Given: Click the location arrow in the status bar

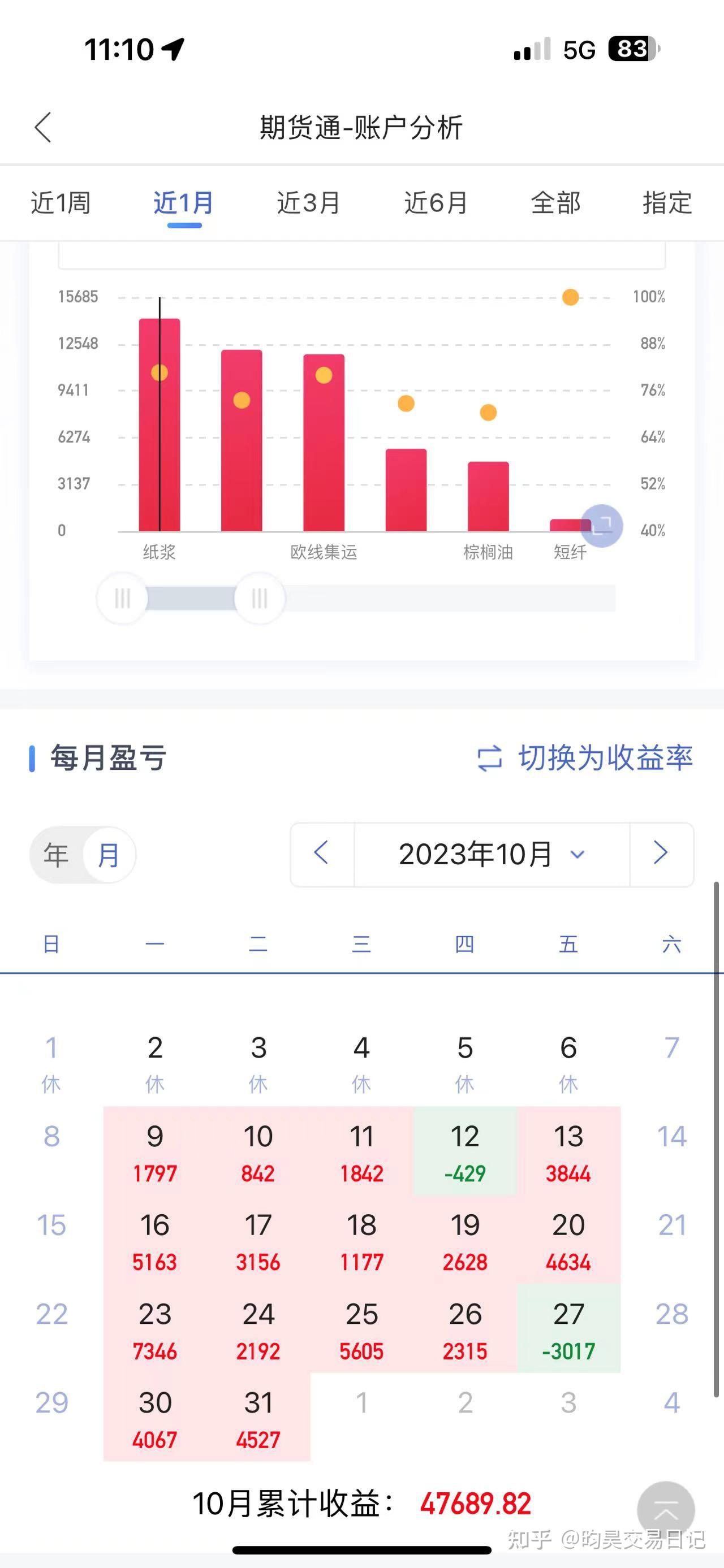Looking at the screenshot, I should (173, 49).
